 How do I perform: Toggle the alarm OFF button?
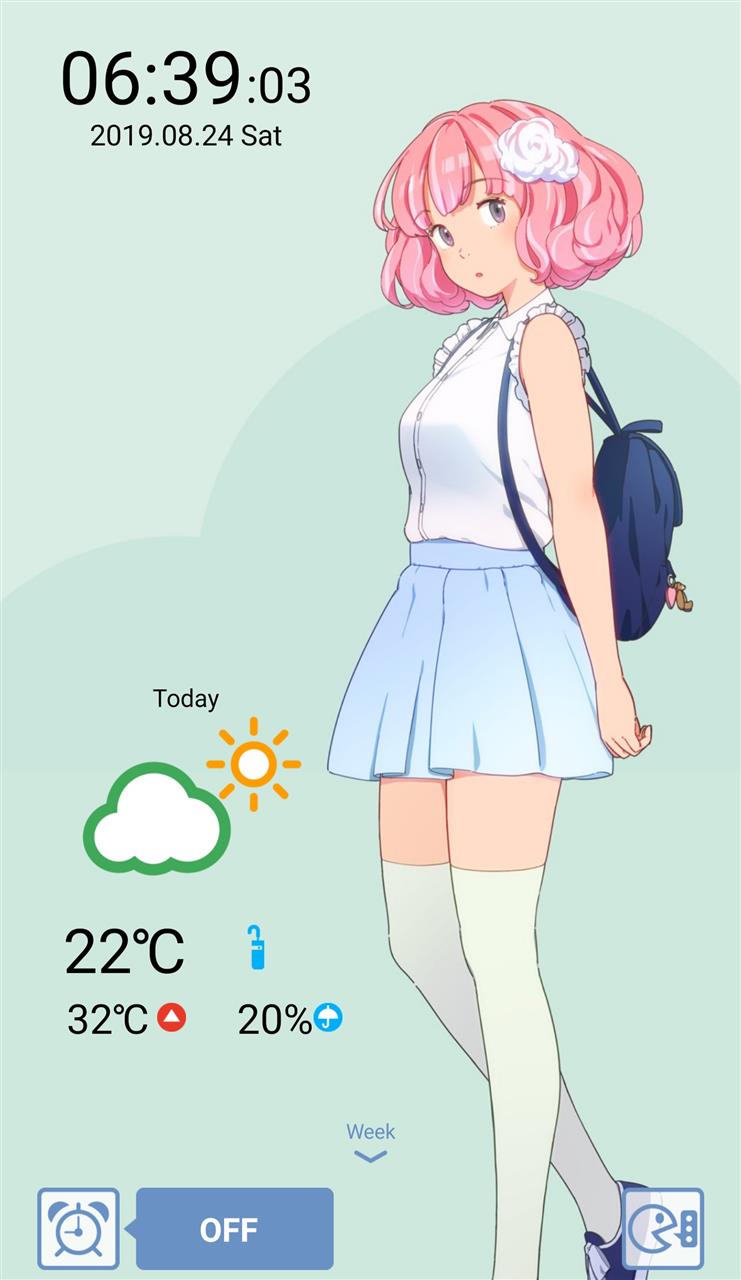point(234,1229)
